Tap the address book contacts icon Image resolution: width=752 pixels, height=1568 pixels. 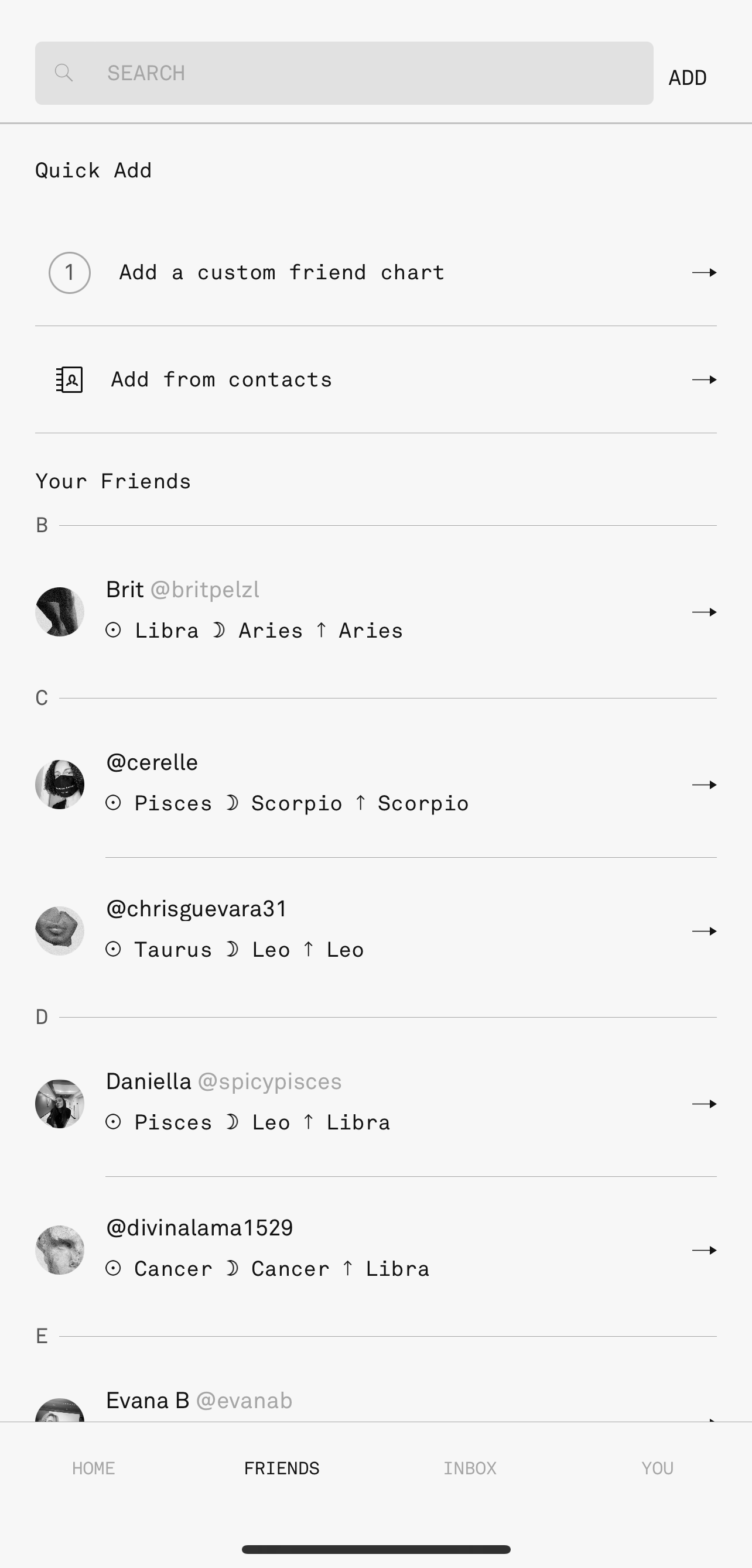69,379
